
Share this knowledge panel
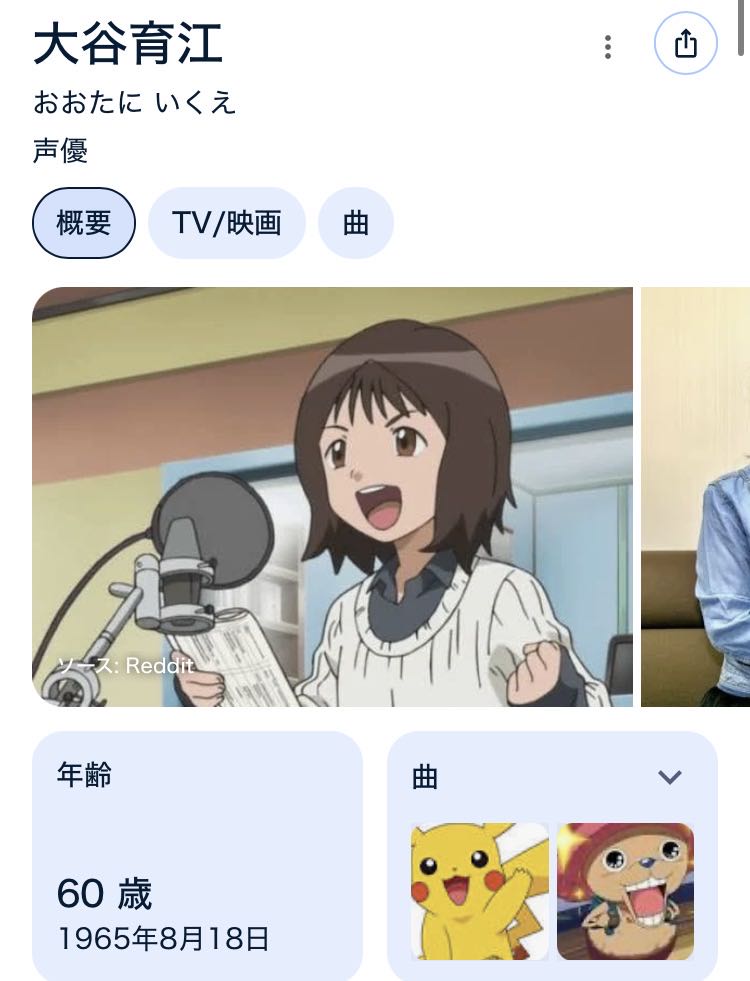[685, 45]
